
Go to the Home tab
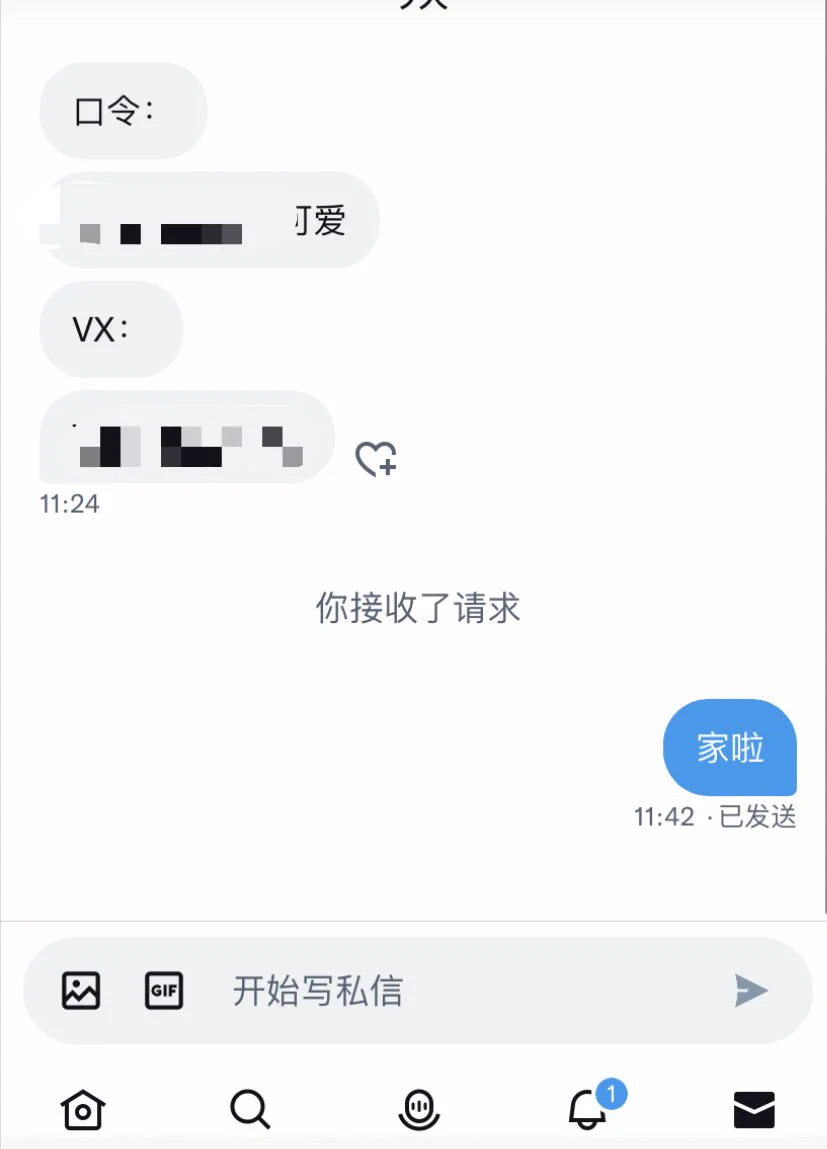click(x=83, y=1108)
